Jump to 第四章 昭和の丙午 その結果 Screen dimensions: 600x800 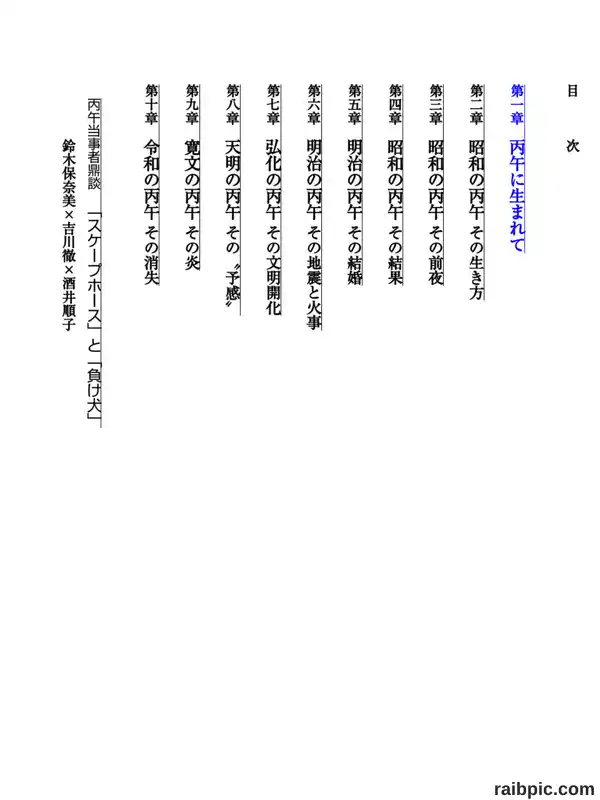(x=395, y=185)
